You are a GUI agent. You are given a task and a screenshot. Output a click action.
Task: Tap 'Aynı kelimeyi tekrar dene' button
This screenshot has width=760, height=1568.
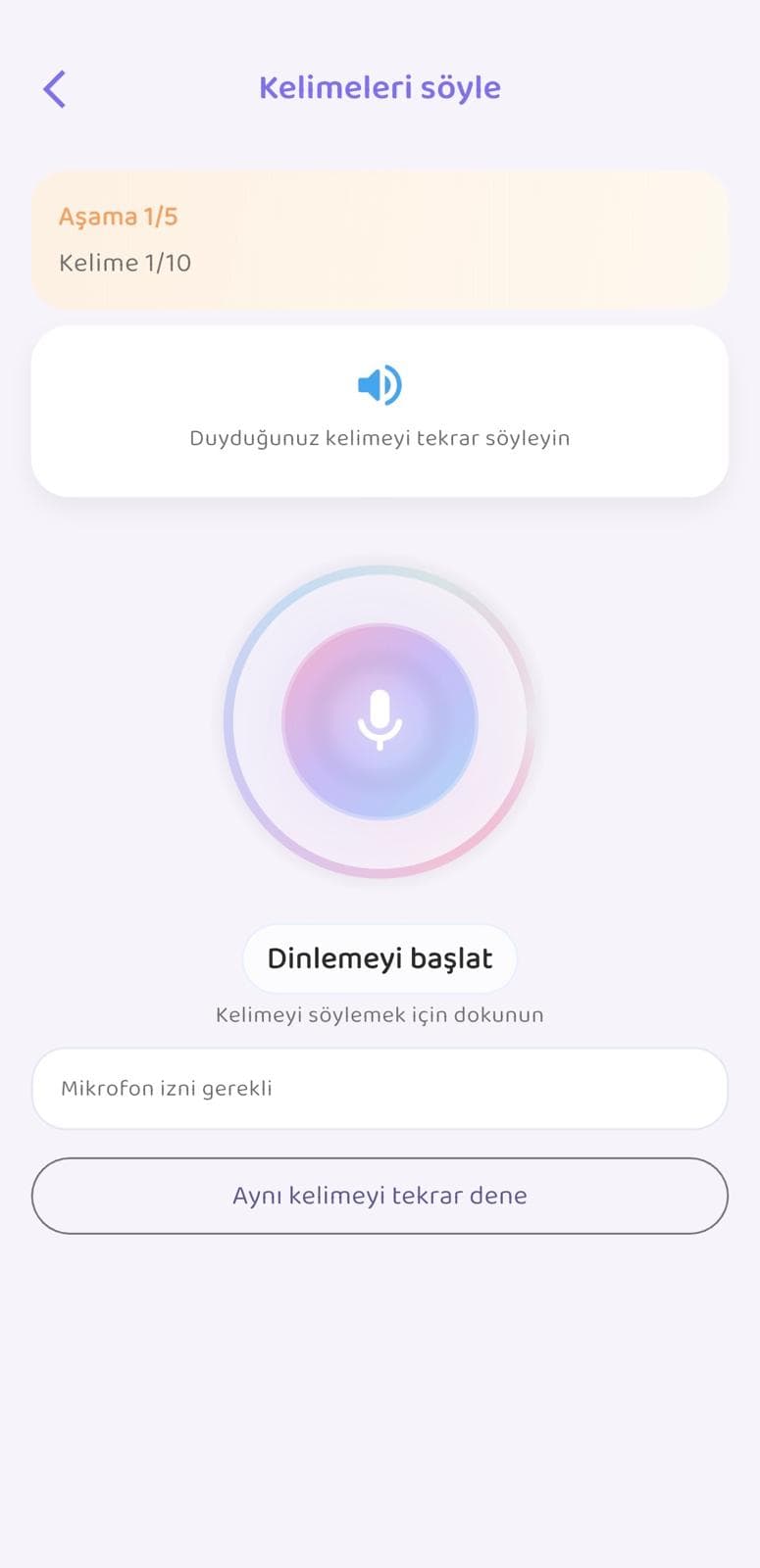(380, 1196)
